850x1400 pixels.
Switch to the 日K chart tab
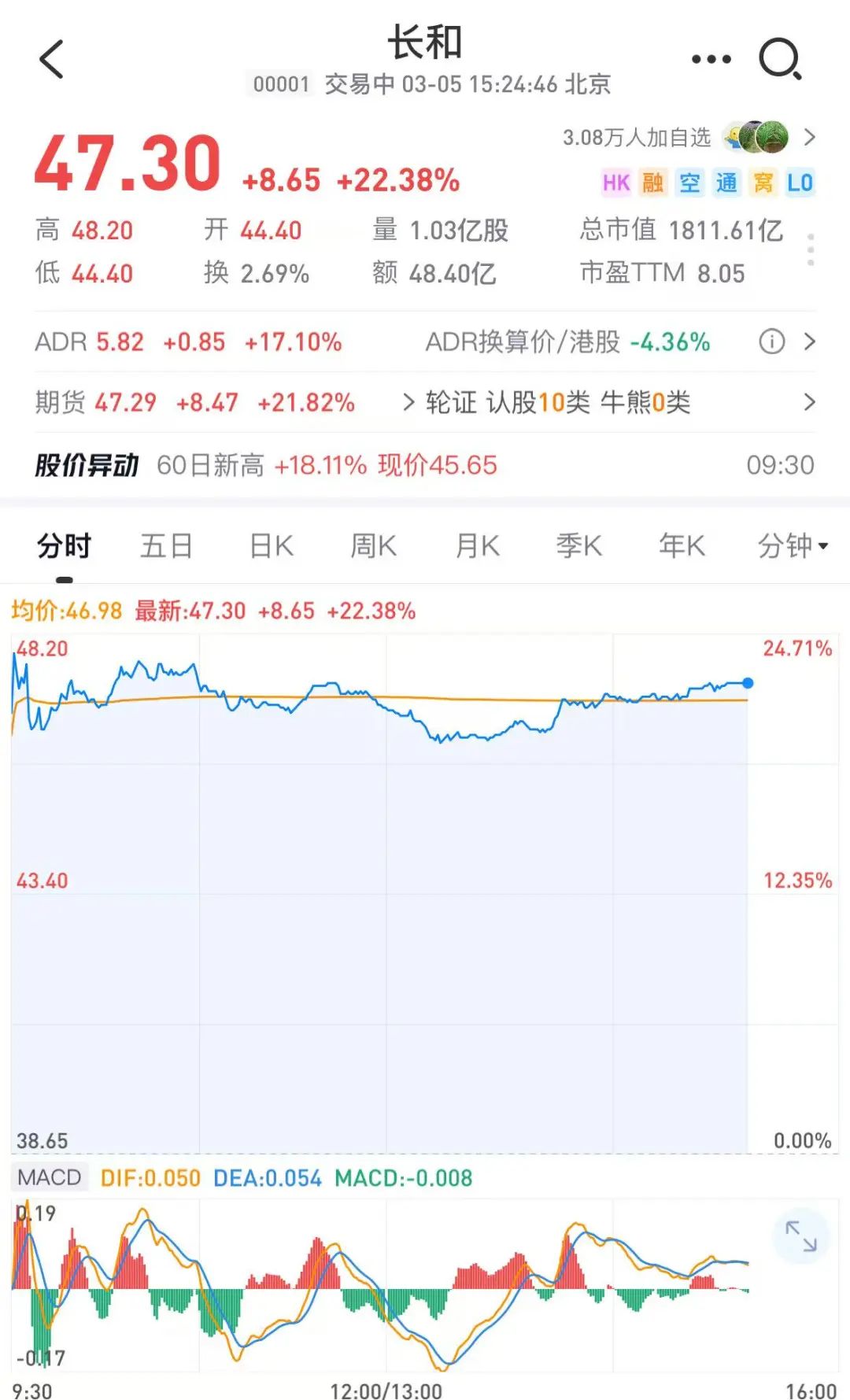271,545
